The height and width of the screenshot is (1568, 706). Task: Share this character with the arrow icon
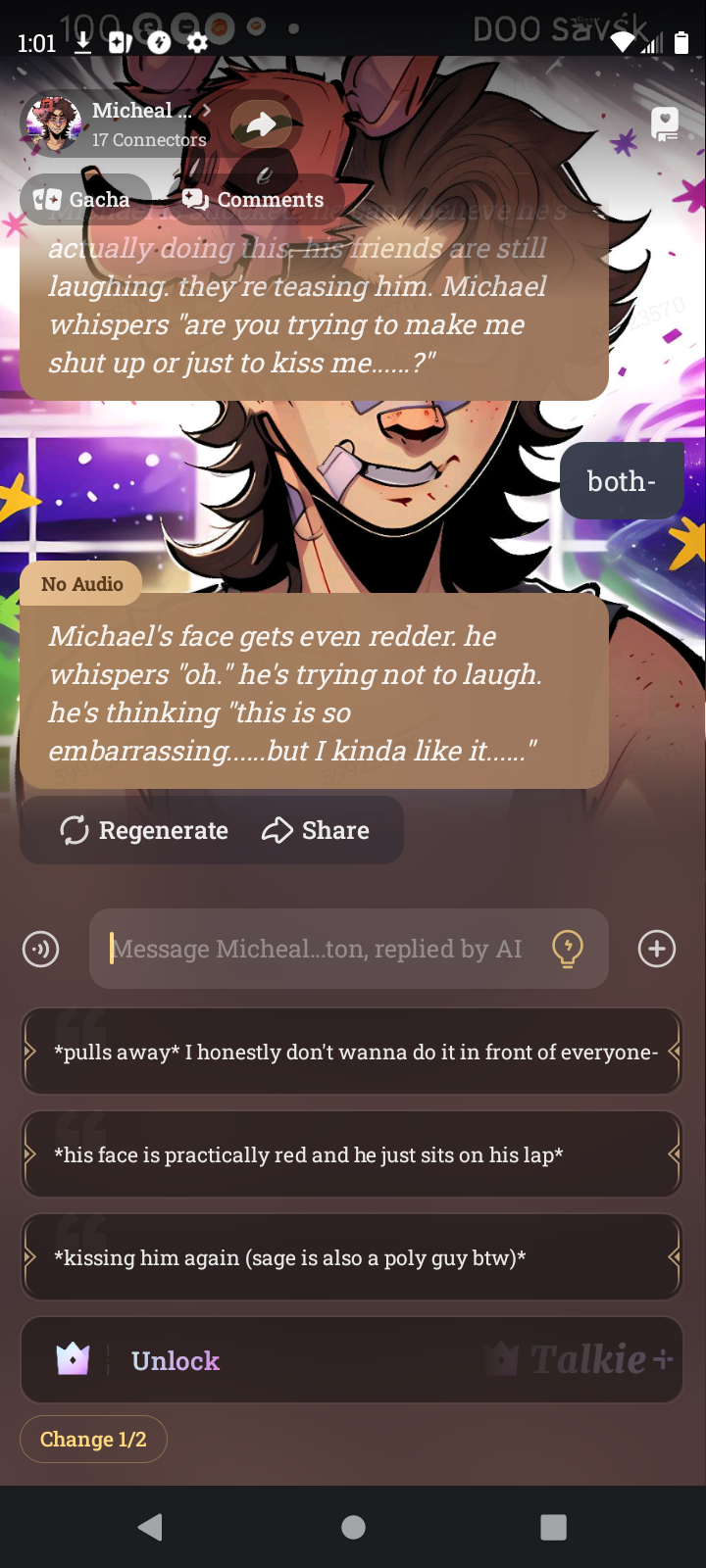pyautogui.click(x=261, y=123)
